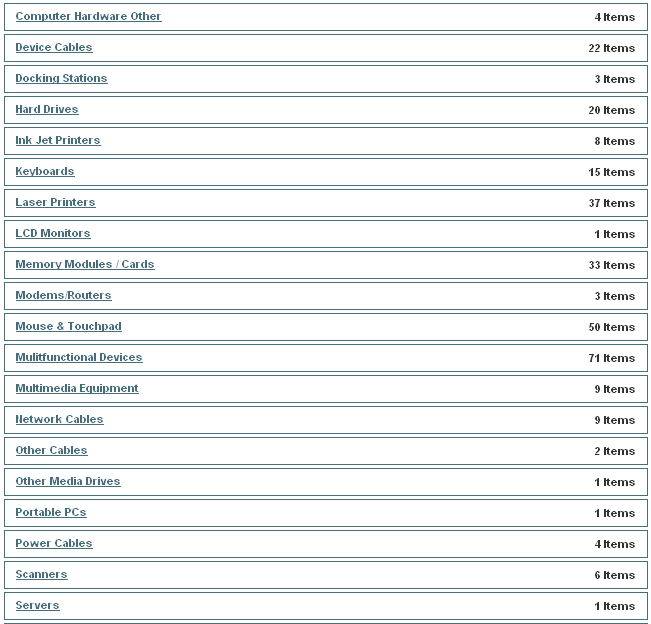Open the Device Cables category
651x624 pixels.
point(54,48)
